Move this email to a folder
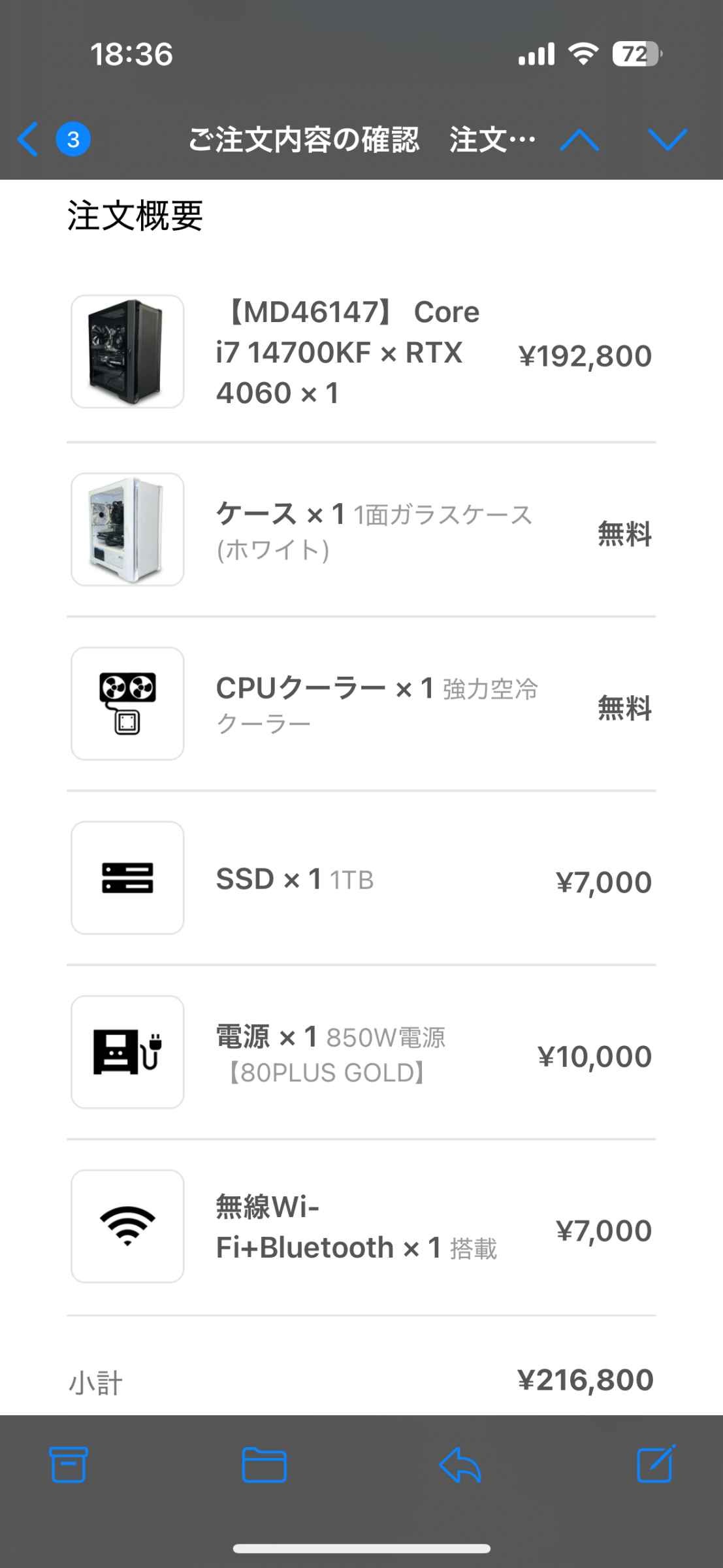 pyautogui.click(x=264, y=1464)
